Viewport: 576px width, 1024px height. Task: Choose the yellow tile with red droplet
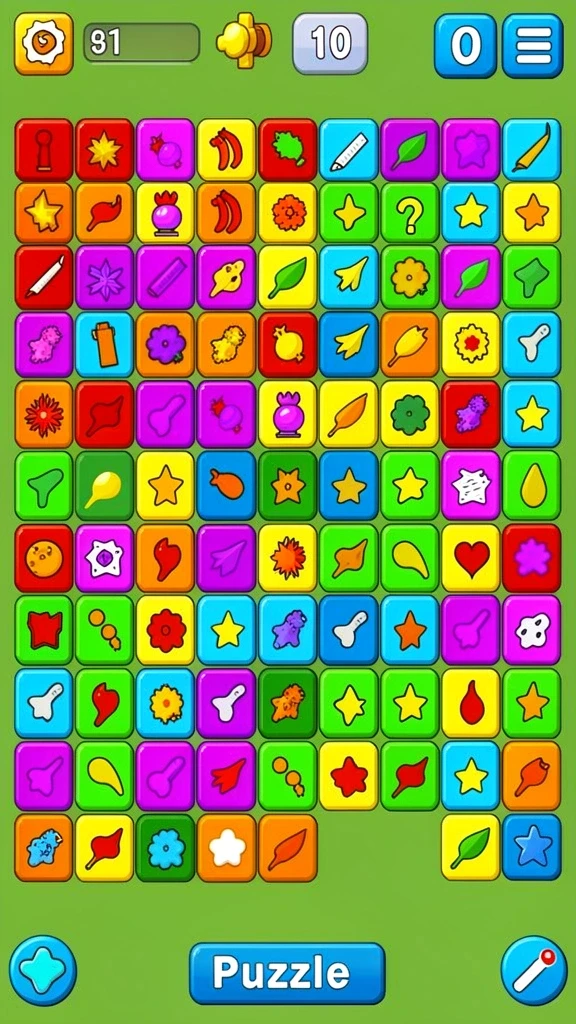pos(471,703)
